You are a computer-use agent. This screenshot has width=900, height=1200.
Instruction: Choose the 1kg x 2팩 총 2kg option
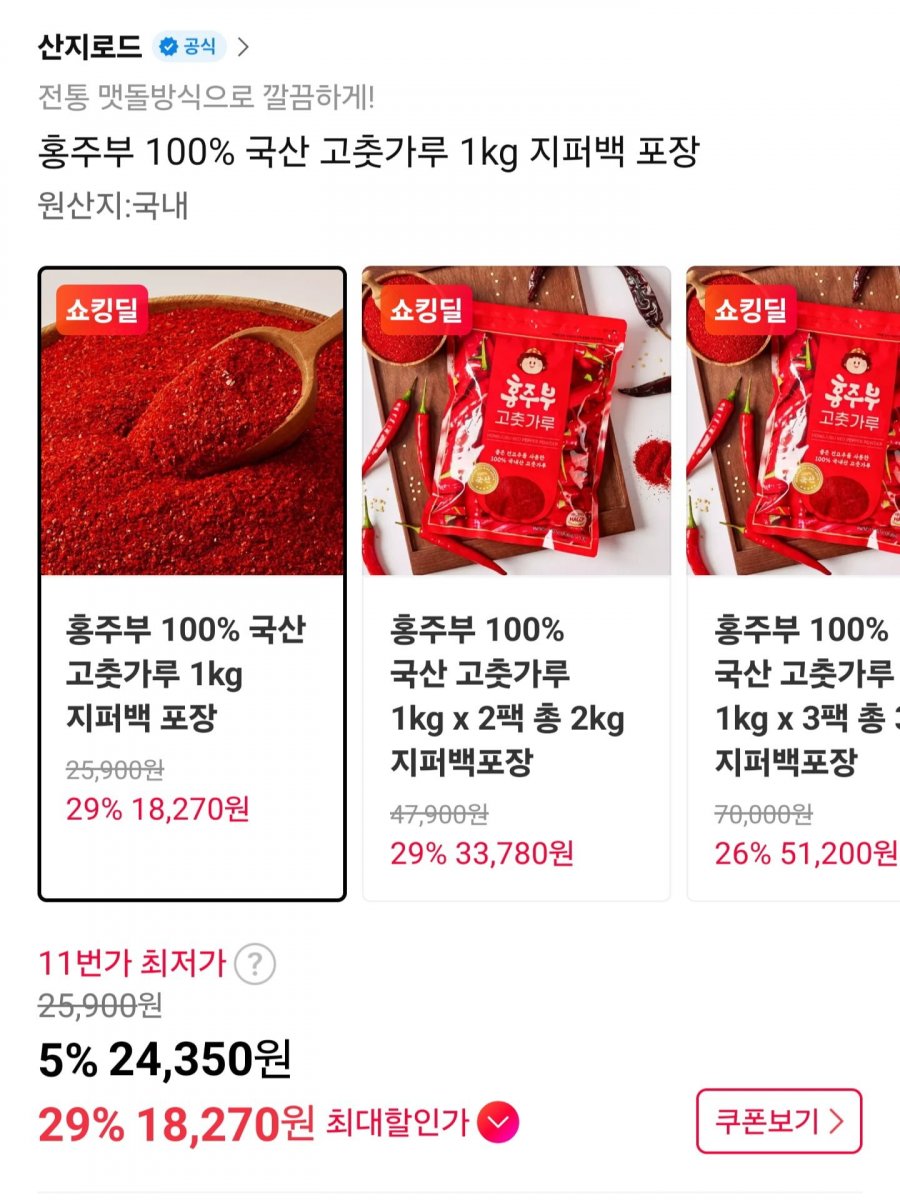[516, 584]
